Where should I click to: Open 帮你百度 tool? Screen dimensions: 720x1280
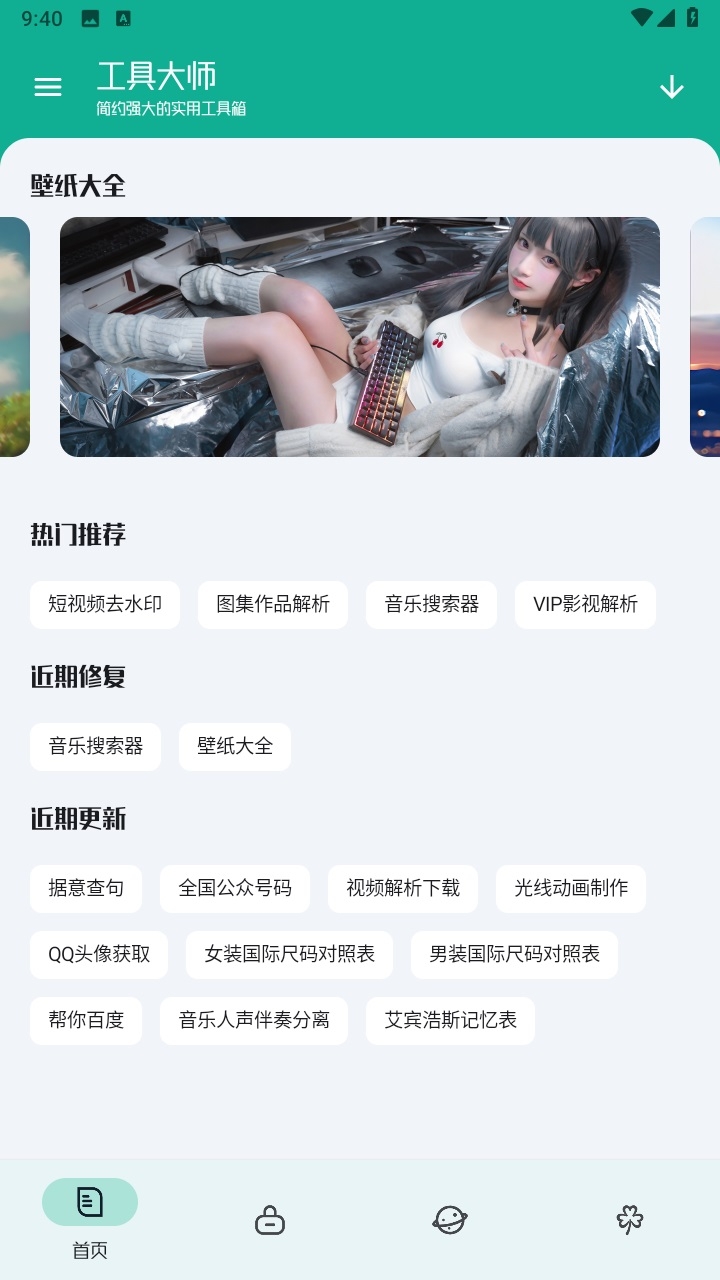click(86, 1020)
